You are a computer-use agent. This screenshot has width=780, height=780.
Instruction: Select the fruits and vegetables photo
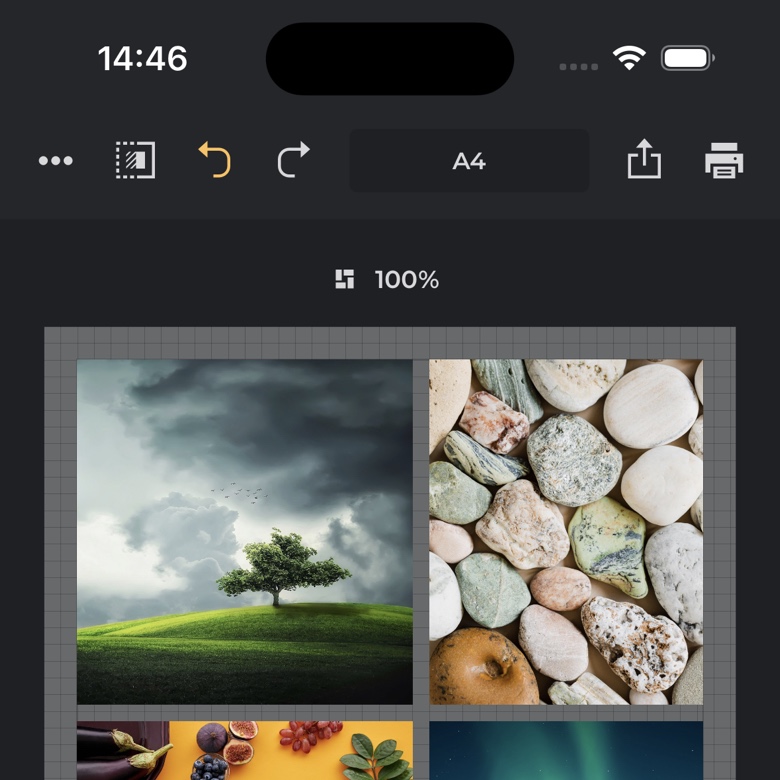click(245, 751)
